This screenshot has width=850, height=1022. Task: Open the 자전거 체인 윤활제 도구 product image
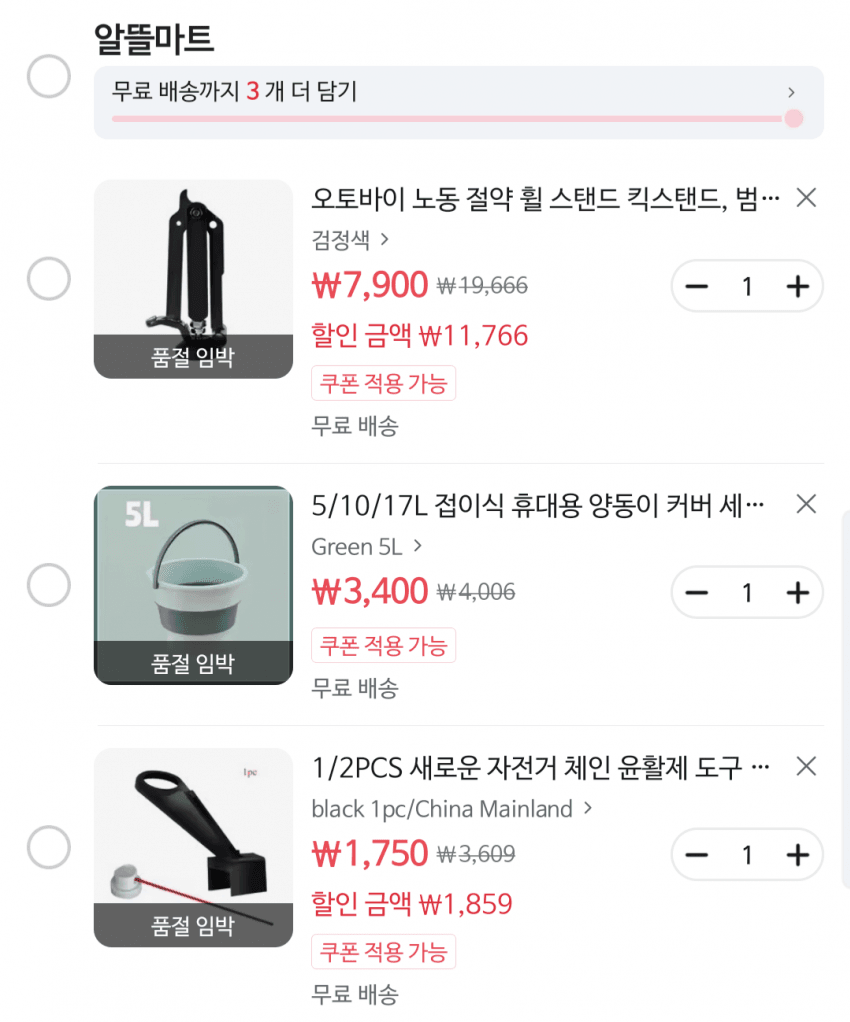193,848
